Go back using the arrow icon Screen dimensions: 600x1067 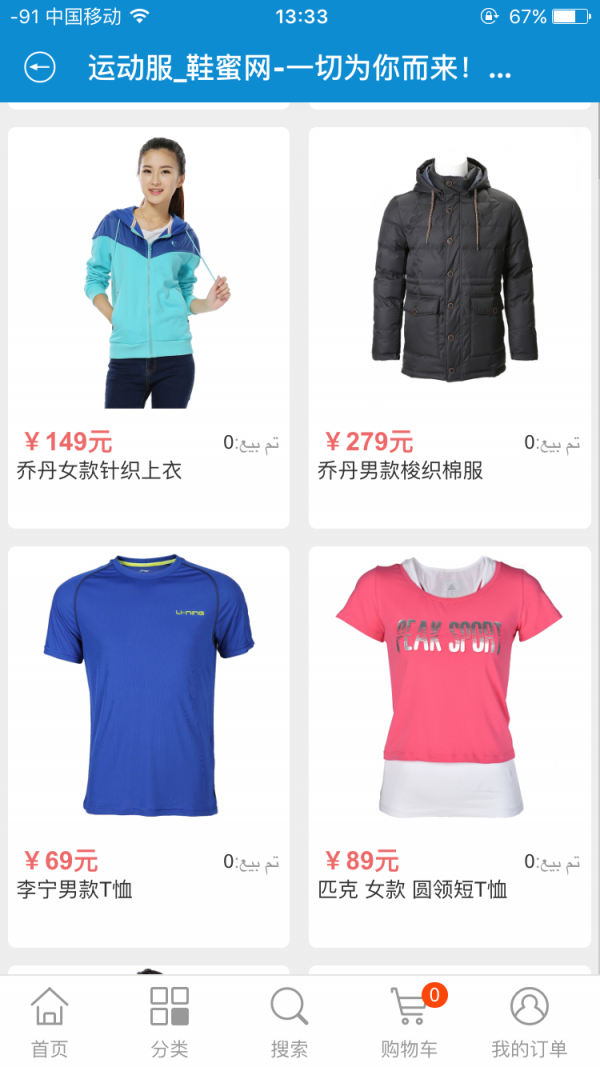[40, 68]
